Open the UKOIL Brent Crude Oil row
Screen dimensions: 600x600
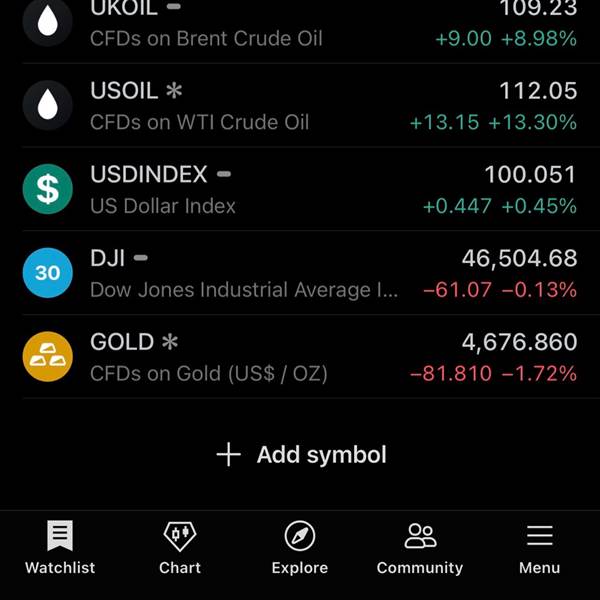pos(300,24)
